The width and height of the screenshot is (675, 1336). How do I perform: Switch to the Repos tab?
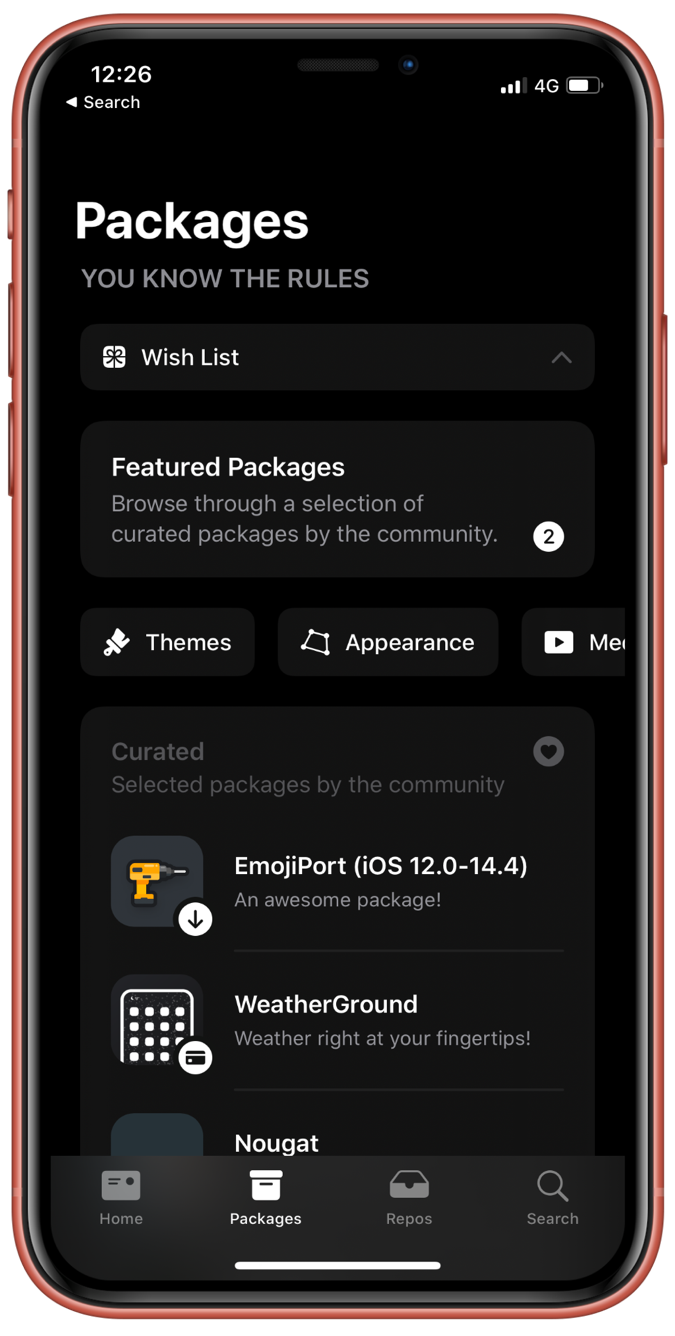tap(409, 1198)
